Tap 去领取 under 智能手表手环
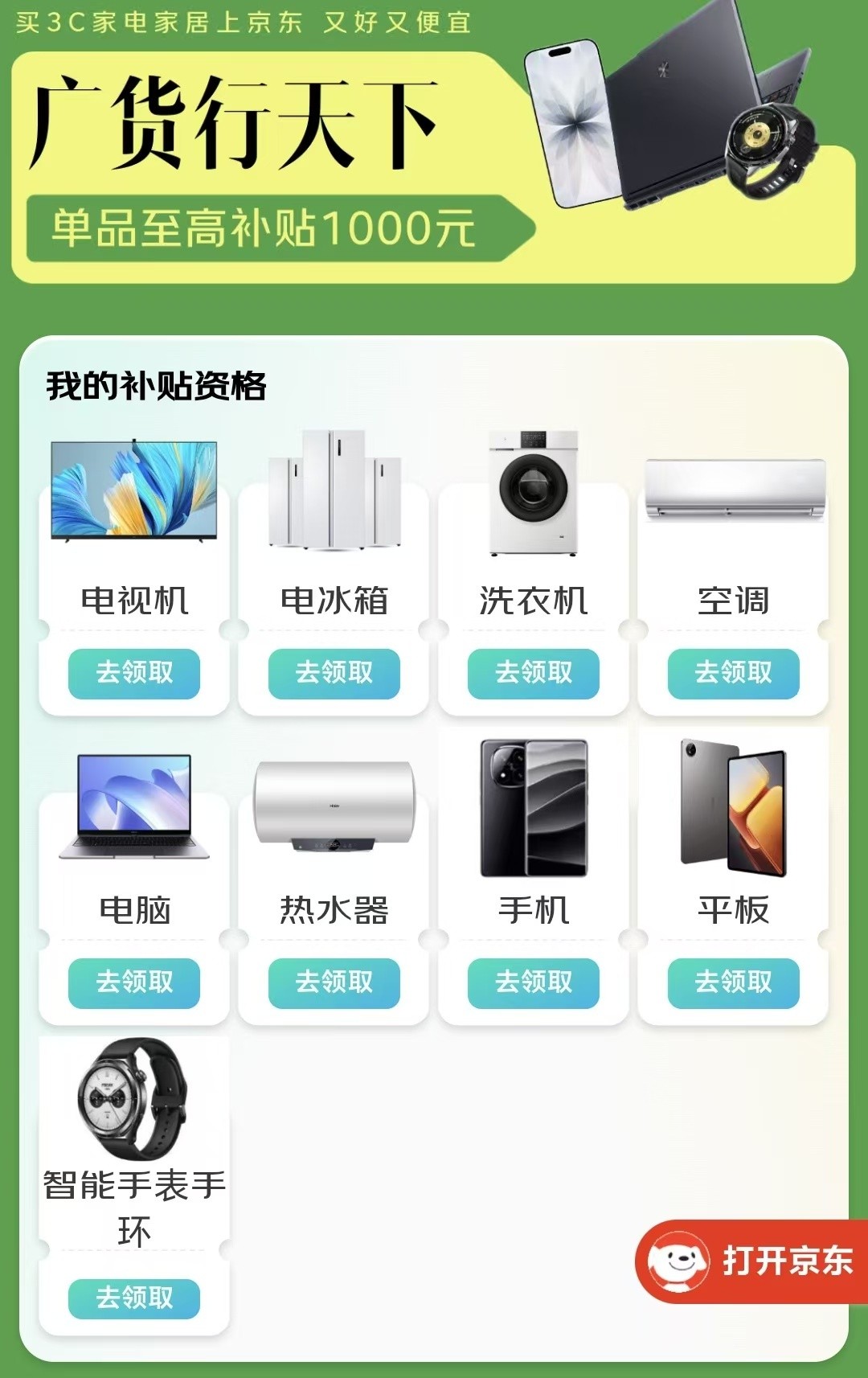Screen dimensions: 868x1378 pyautogui.click(x=134, y=1298)
